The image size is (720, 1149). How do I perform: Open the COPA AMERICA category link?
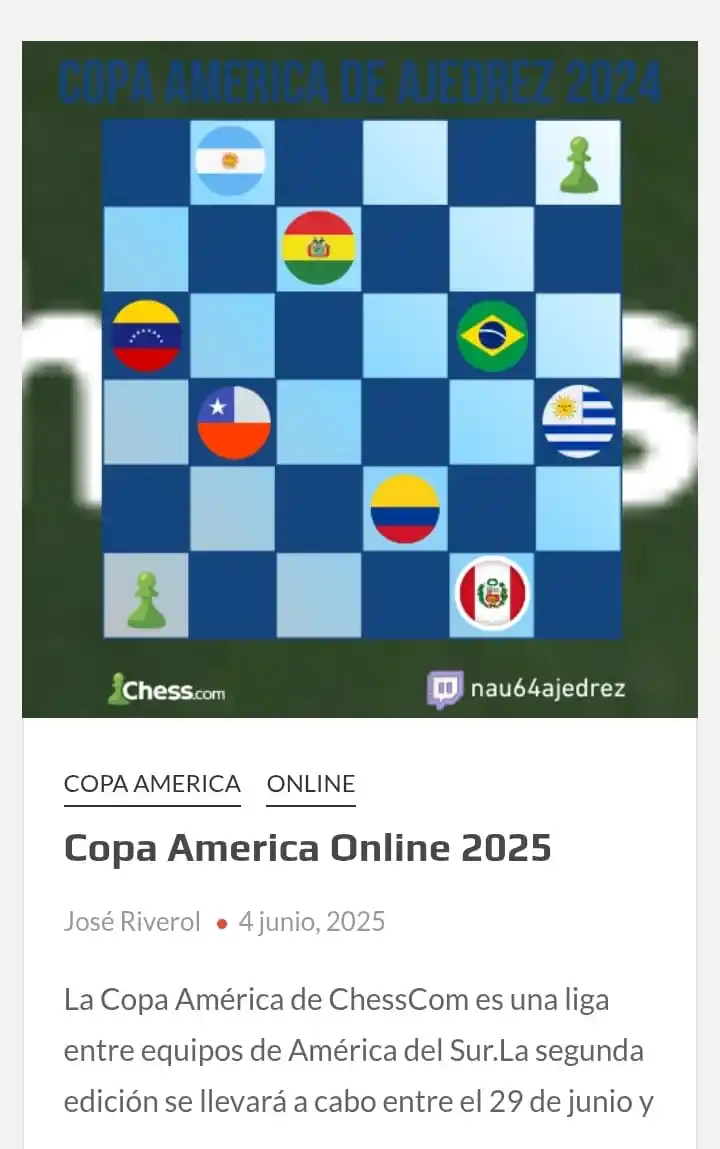[152, 784]
